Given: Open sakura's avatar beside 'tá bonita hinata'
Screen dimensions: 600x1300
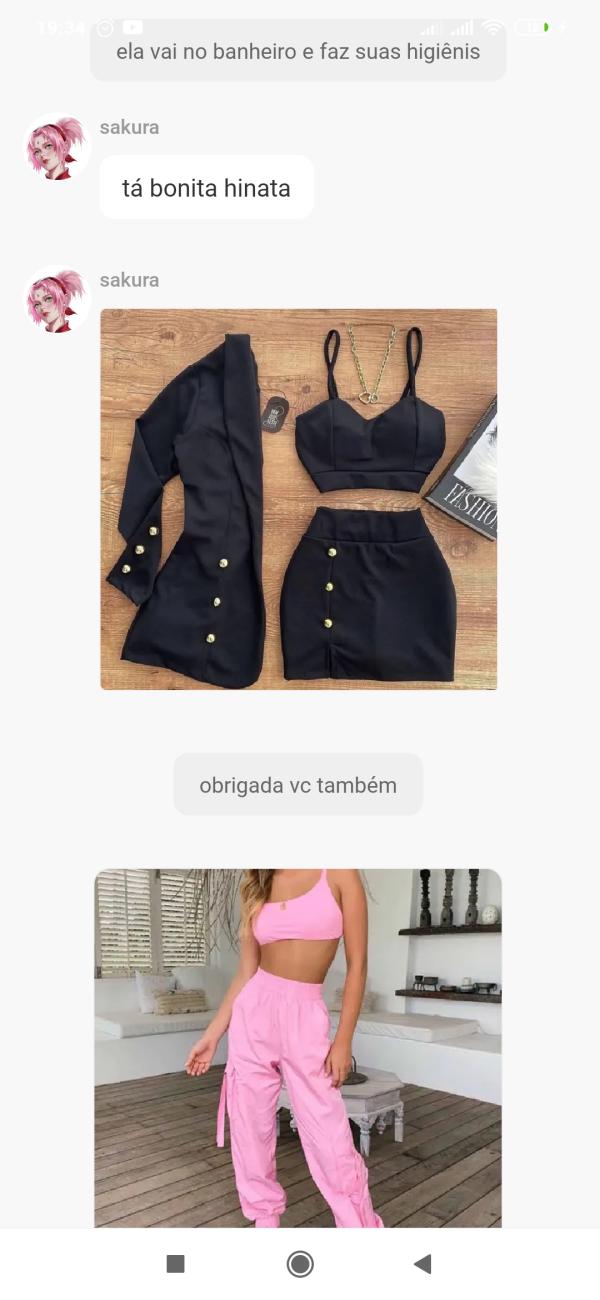Looking at the screenshot, I should coord(56,148).
